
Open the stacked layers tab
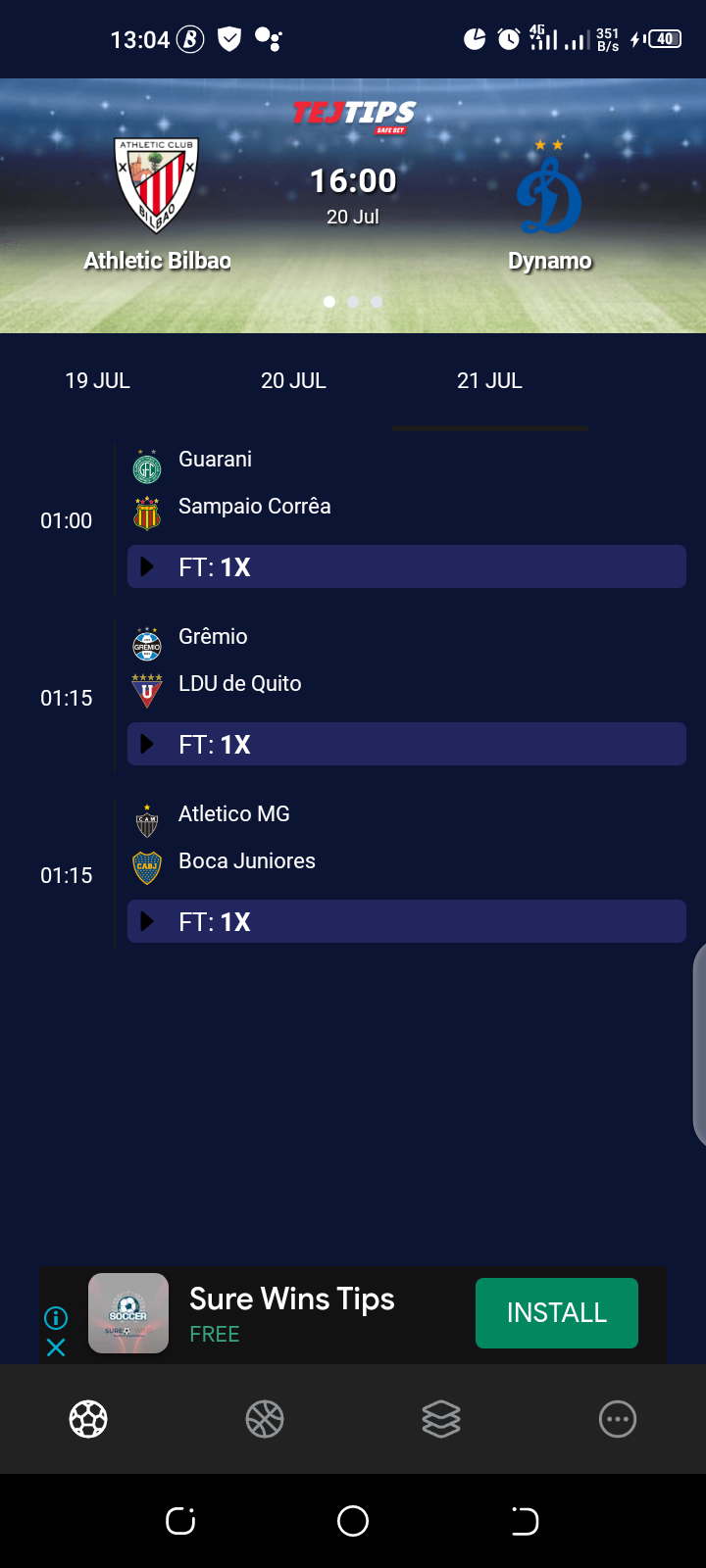(441, 1419)
